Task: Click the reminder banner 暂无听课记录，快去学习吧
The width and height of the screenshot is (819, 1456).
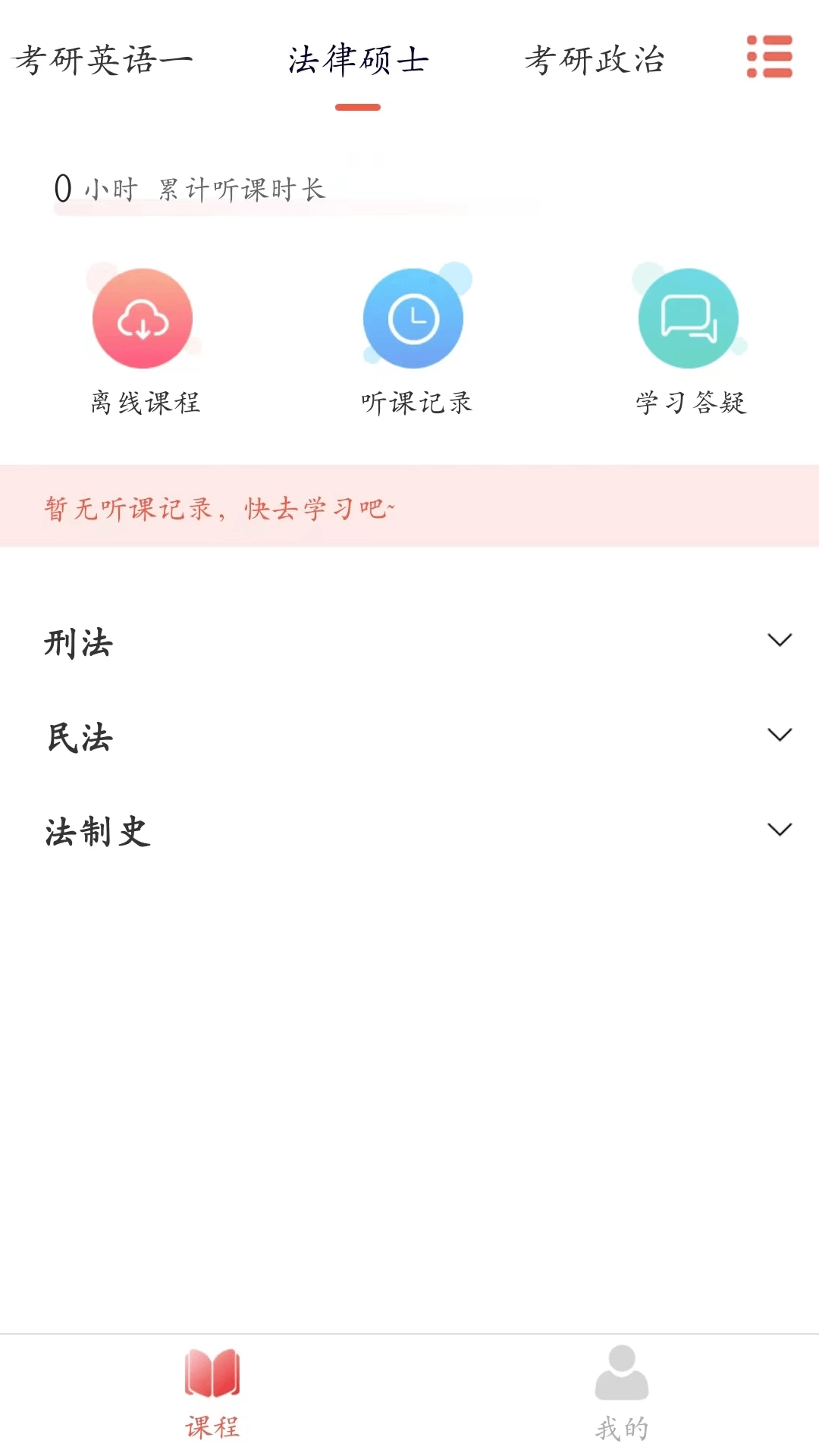Action: point(219,509)
